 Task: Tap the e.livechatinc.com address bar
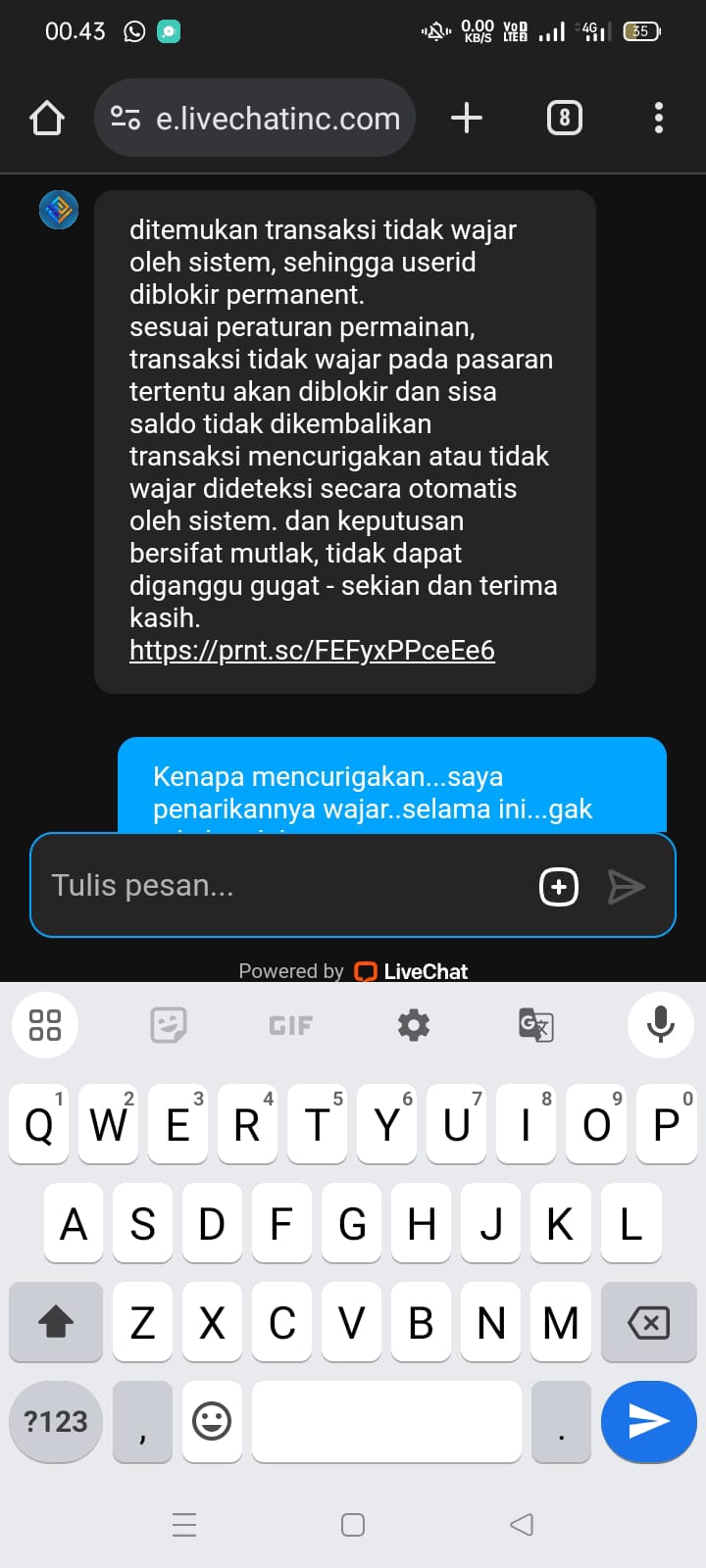pos(257,119)
